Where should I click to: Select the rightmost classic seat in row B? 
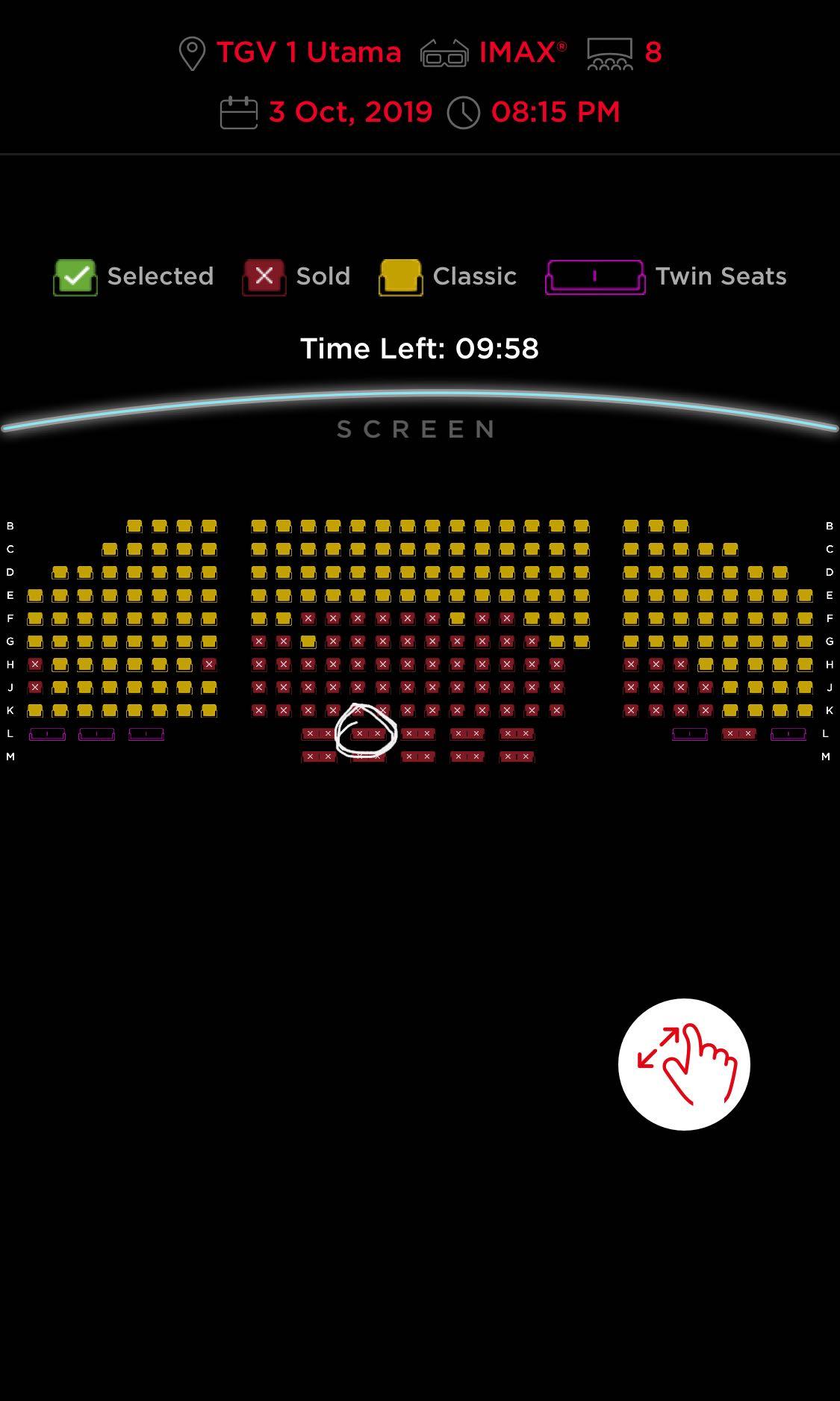(680, 526)
